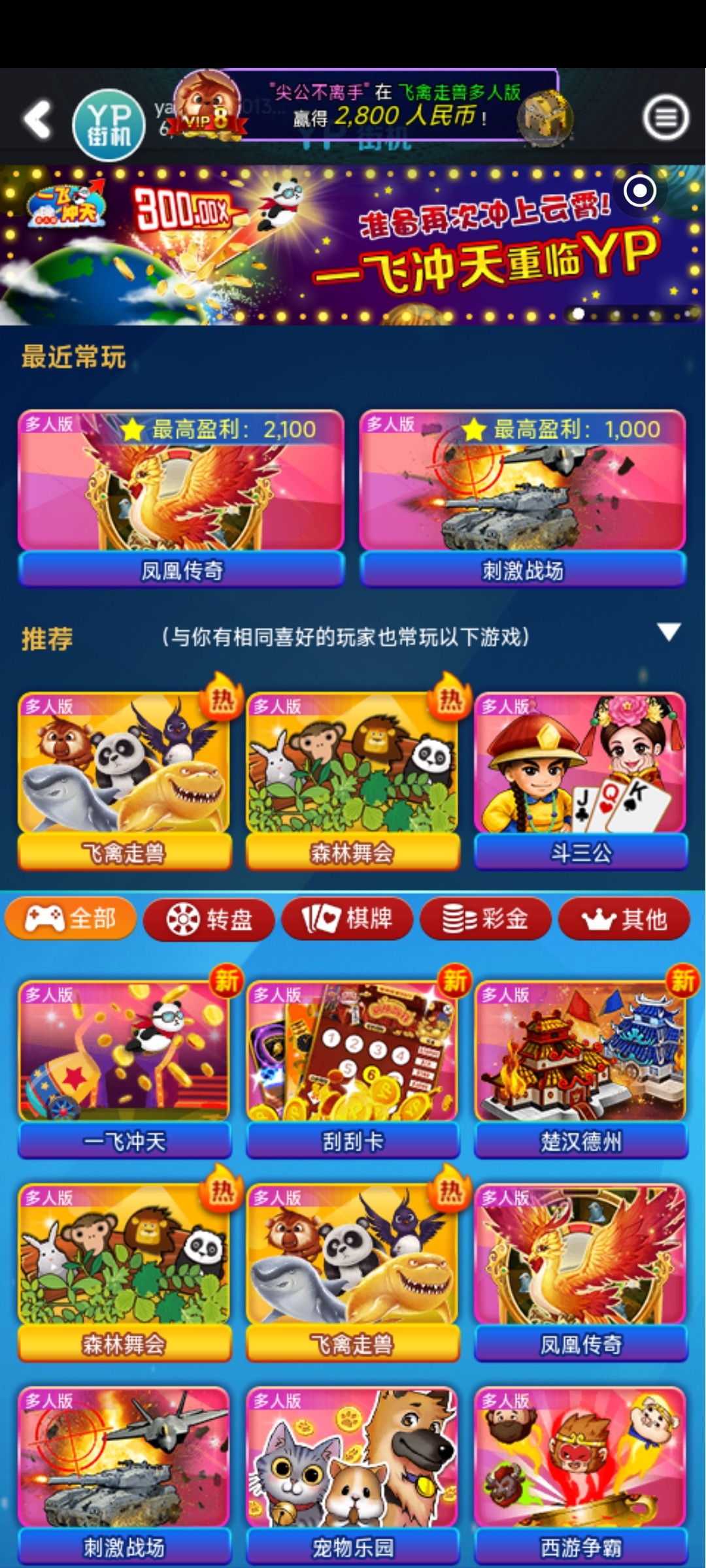Switch to the 转盘 tab

point(209,919)
